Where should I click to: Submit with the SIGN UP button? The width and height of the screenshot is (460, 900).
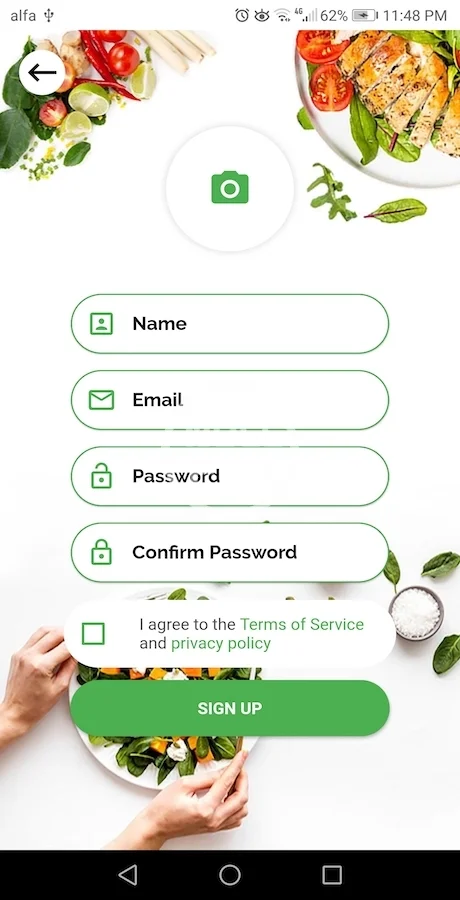[x=230, y=708]
